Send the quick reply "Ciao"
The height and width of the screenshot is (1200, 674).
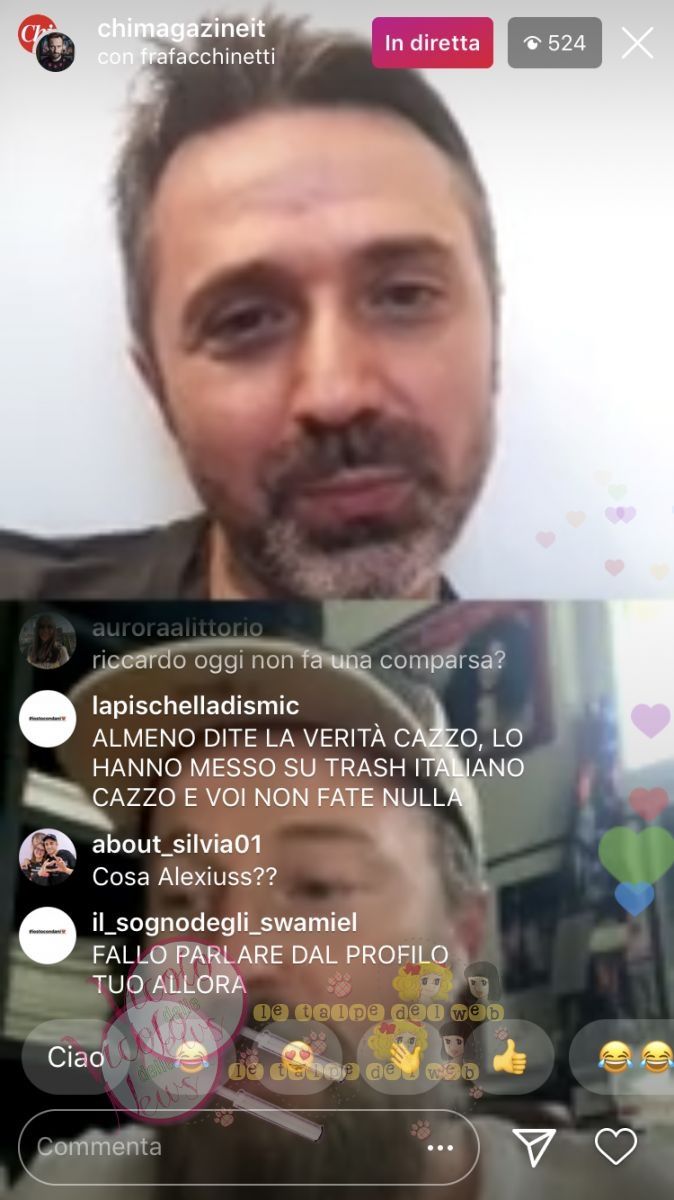76,1057
